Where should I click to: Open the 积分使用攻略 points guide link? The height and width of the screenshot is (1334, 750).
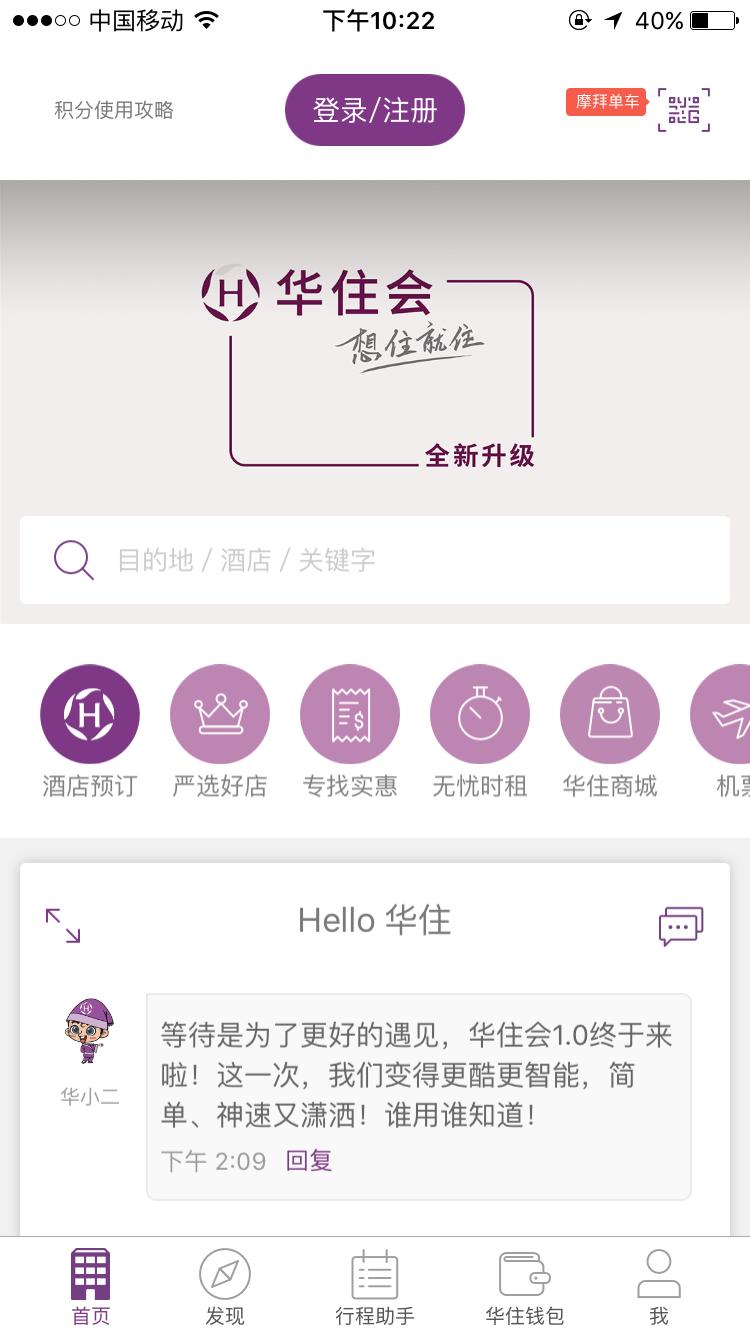point(114,110)
